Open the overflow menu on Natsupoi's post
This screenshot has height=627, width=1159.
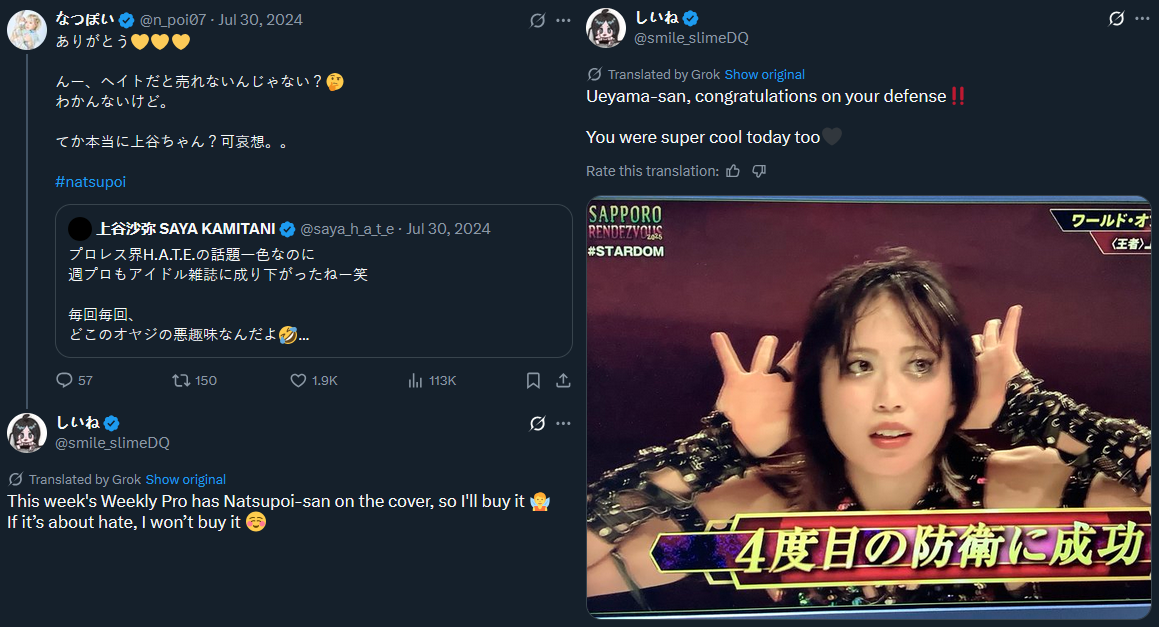point(563,20)
